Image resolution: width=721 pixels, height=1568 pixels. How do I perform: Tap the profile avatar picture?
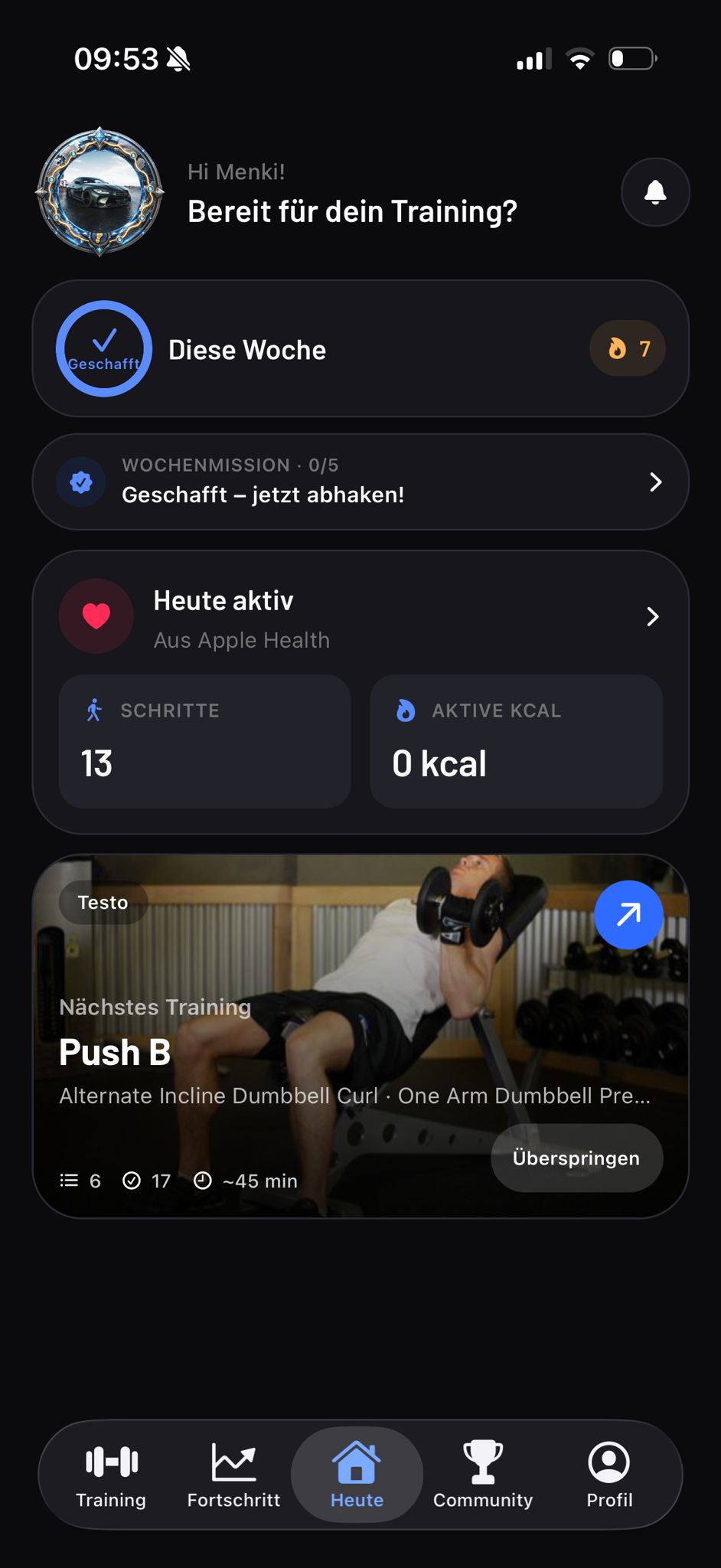tap(100, 192)
